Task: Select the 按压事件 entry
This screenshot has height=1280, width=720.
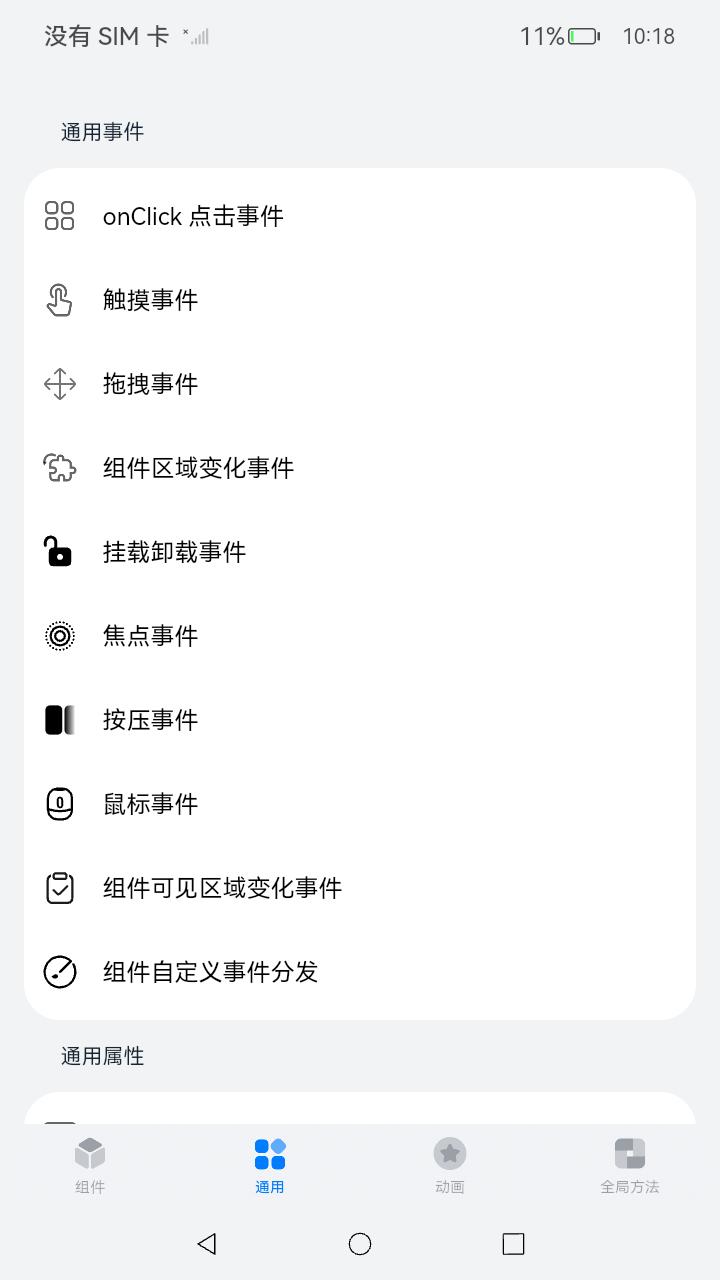Action: [x=360, y=720]
